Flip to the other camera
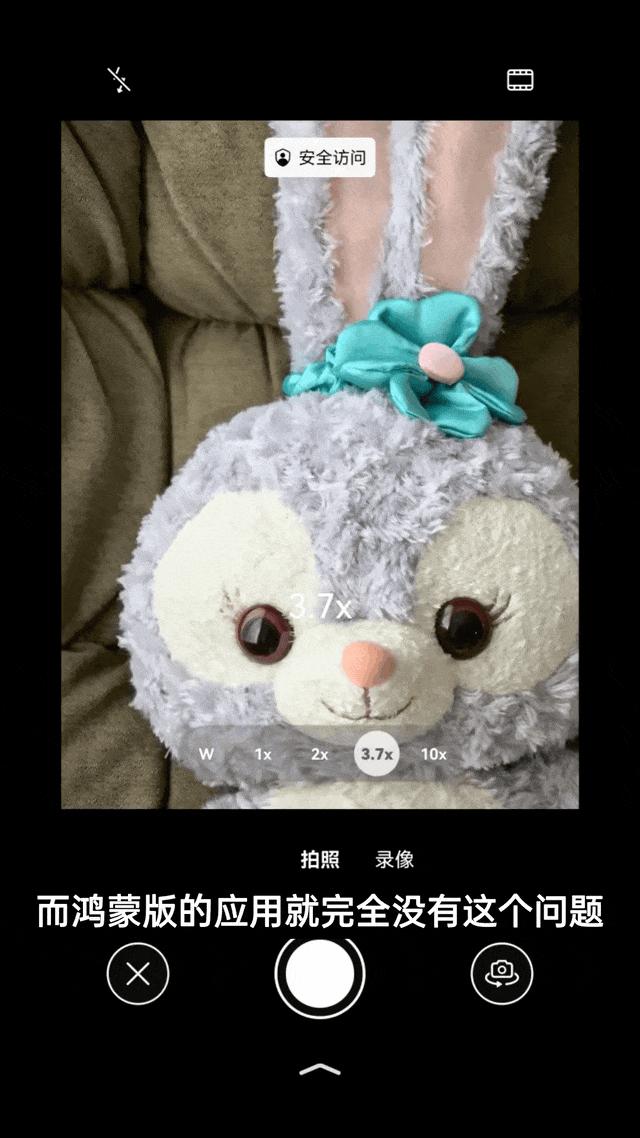 pyautogui.click(x=501, y=973)
